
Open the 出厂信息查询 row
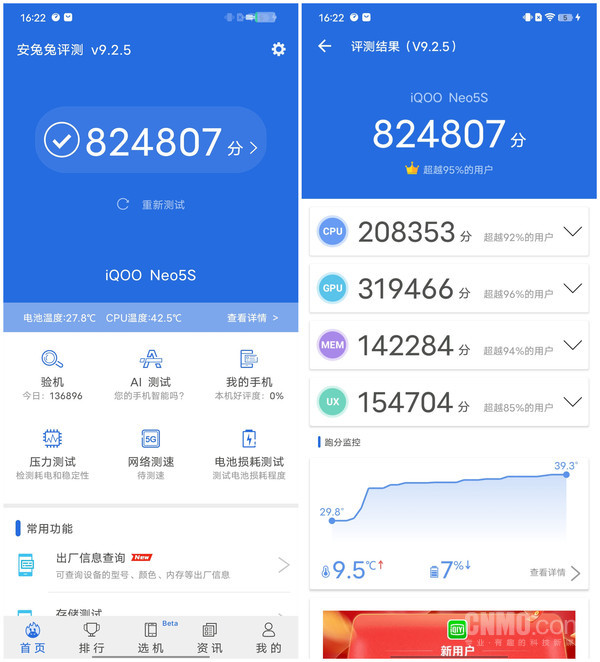150,565
